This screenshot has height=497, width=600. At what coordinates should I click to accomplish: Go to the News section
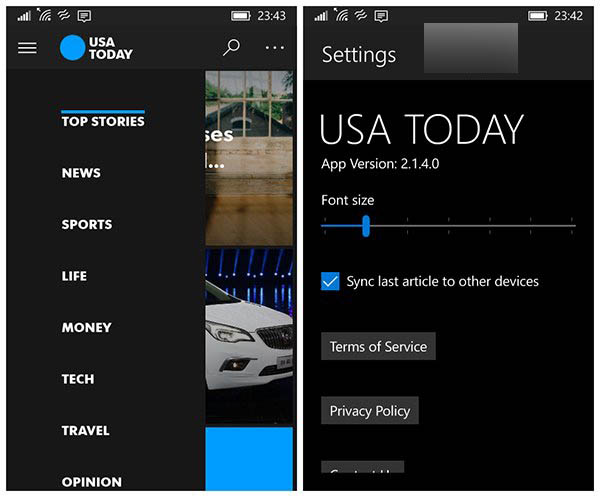81,173
